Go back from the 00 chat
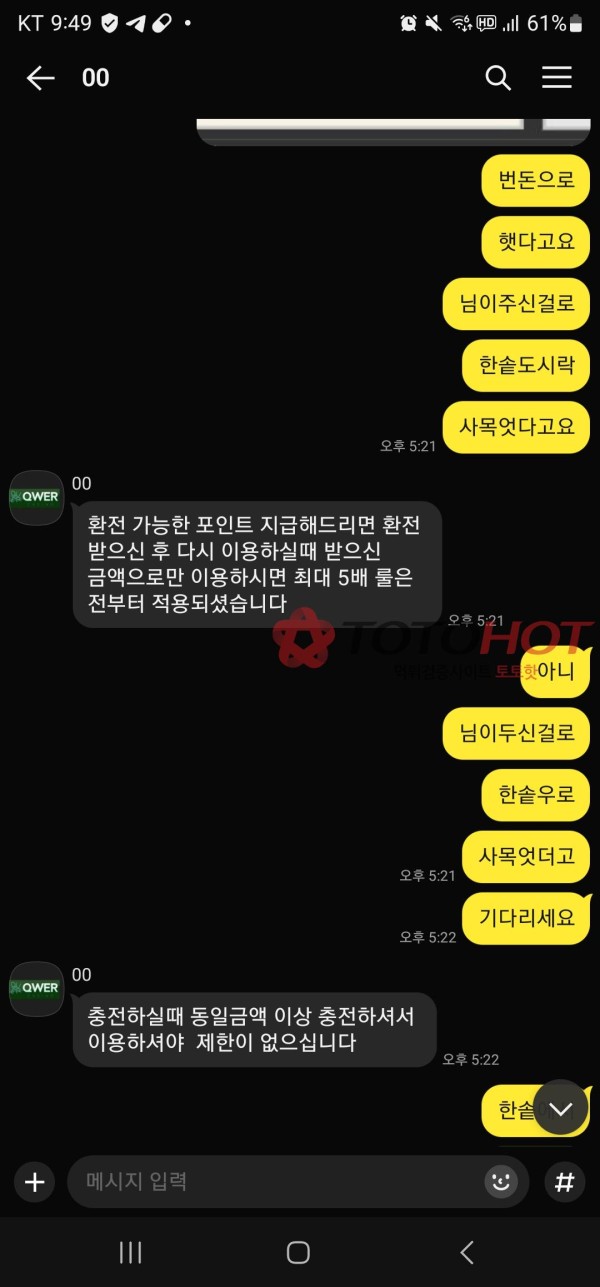 [40, 78]
